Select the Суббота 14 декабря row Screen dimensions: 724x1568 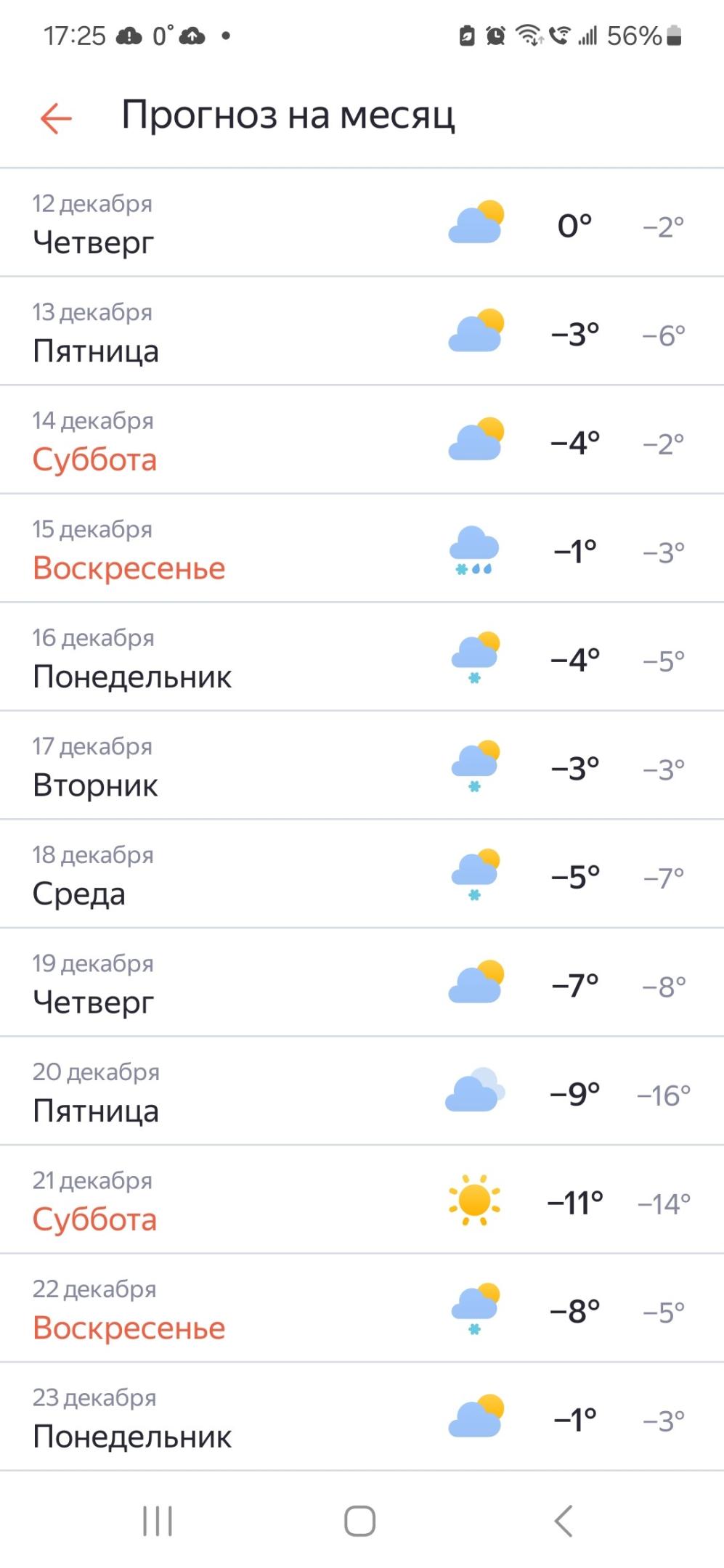(x=362, y=441)
